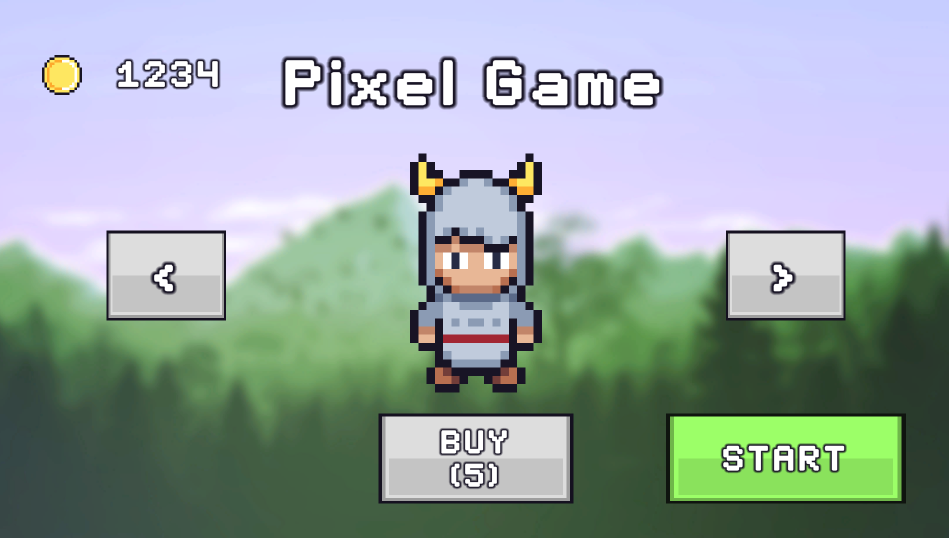Hit the green START button
This screenshot has height=538, width=949.
(x=785, y=458)
